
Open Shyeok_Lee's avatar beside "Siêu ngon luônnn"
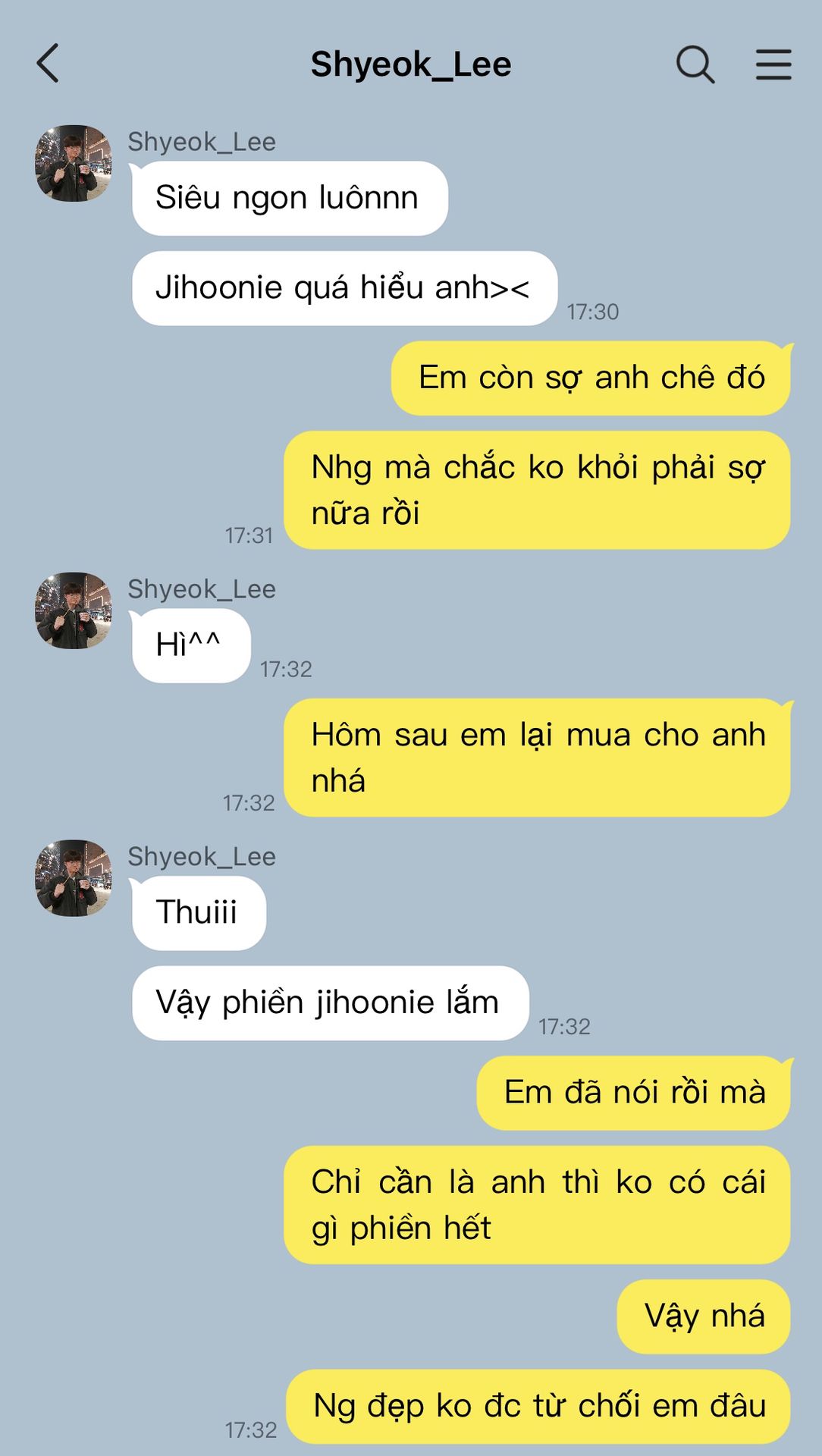pos(74,163)
